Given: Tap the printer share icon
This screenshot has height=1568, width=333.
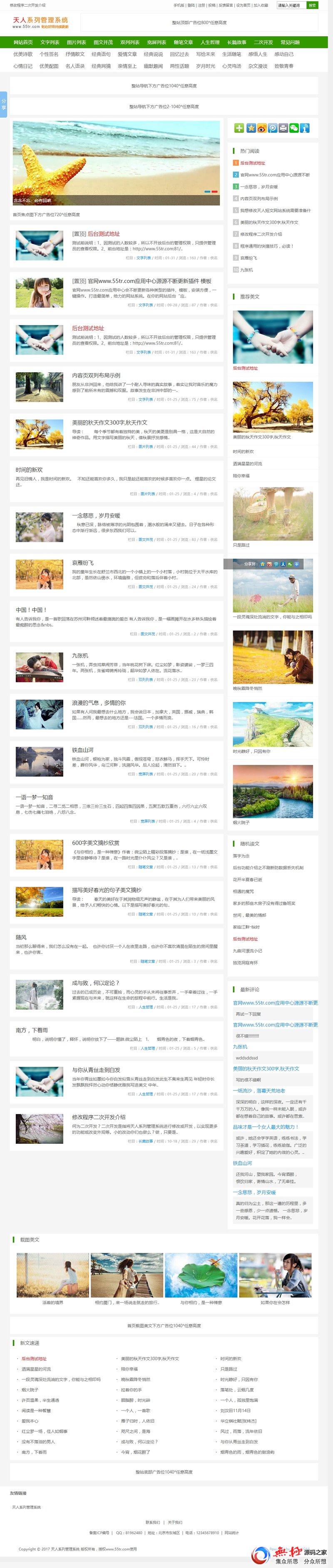Looking at the screenshot, I should [x=283, y=128].
